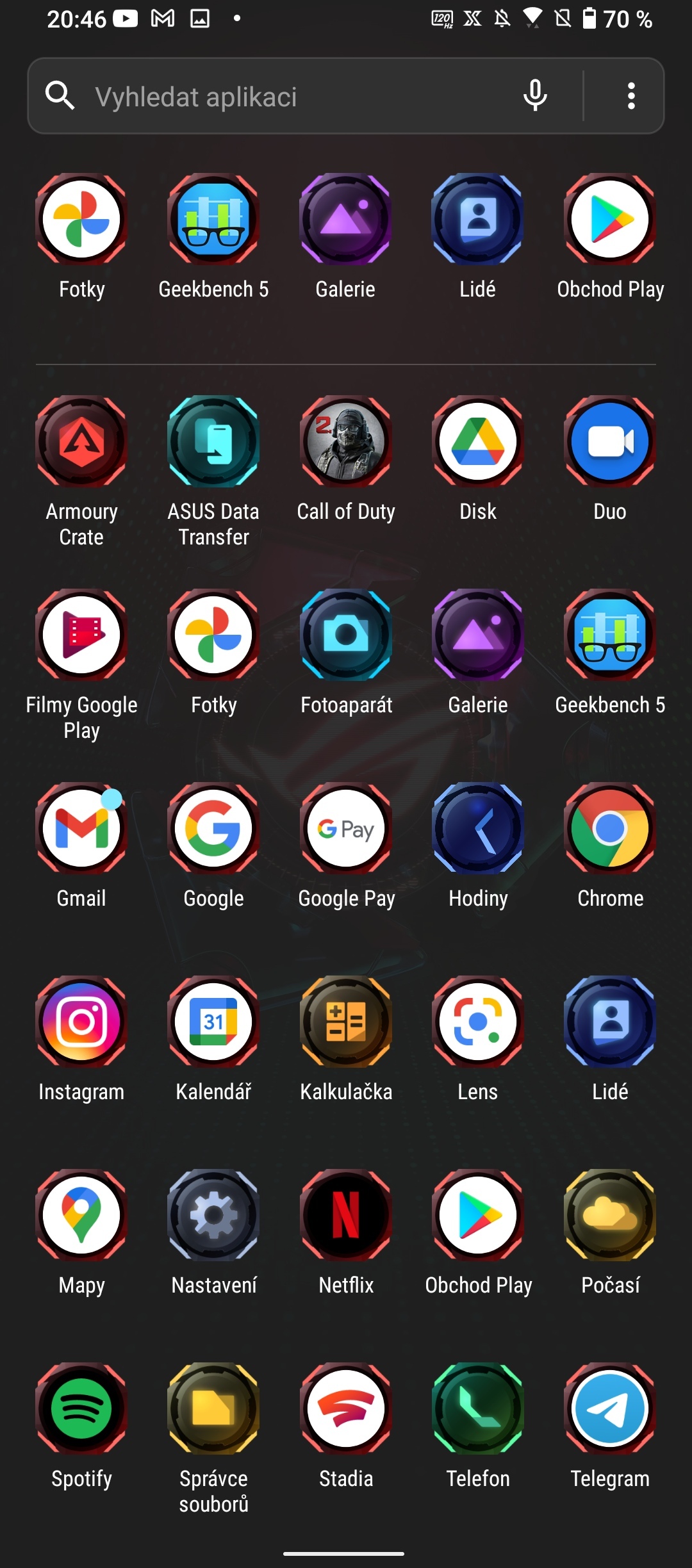Start voice search with the microphone
Screen dimensions: 692x1568
click(x=535, y=96)
